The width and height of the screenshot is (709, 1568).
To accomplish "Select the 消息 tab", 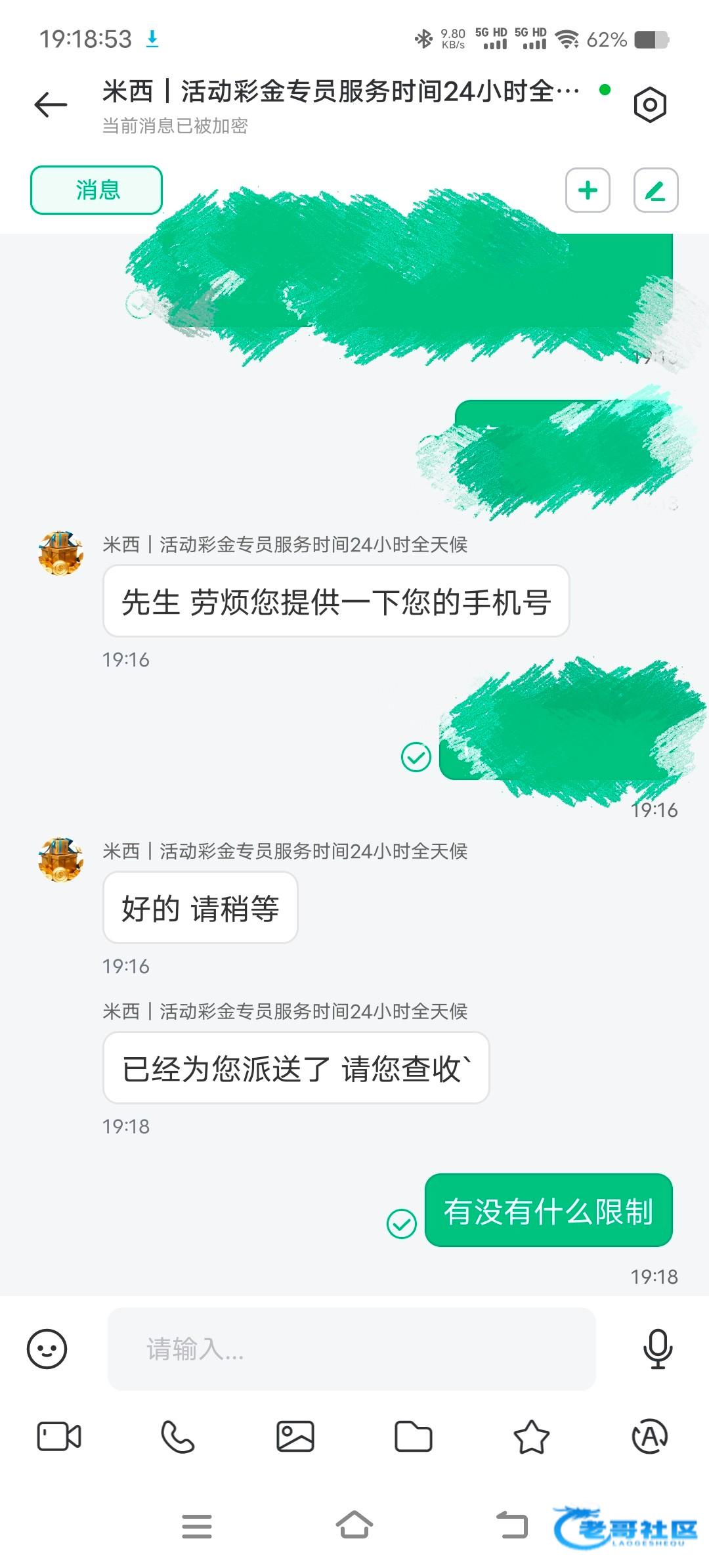I will [x=97, y=190].
